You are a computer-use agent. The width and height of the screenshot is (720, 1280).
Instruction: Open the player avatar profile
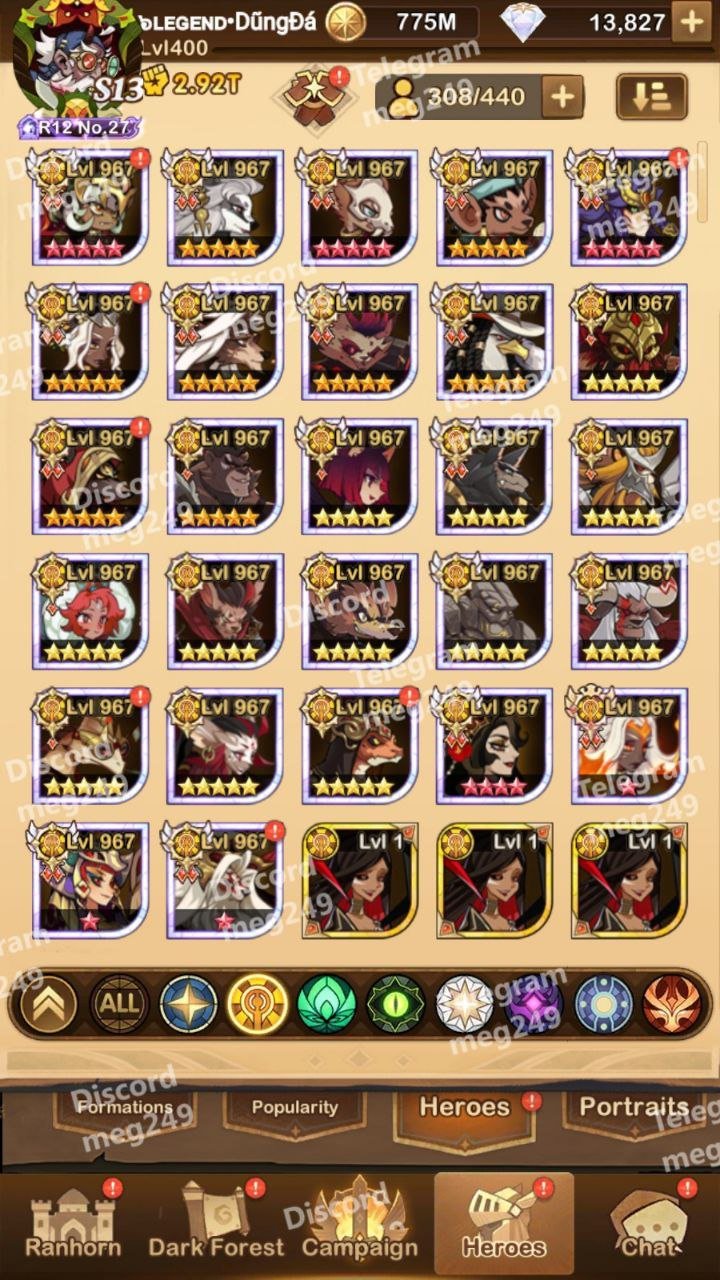75,60
